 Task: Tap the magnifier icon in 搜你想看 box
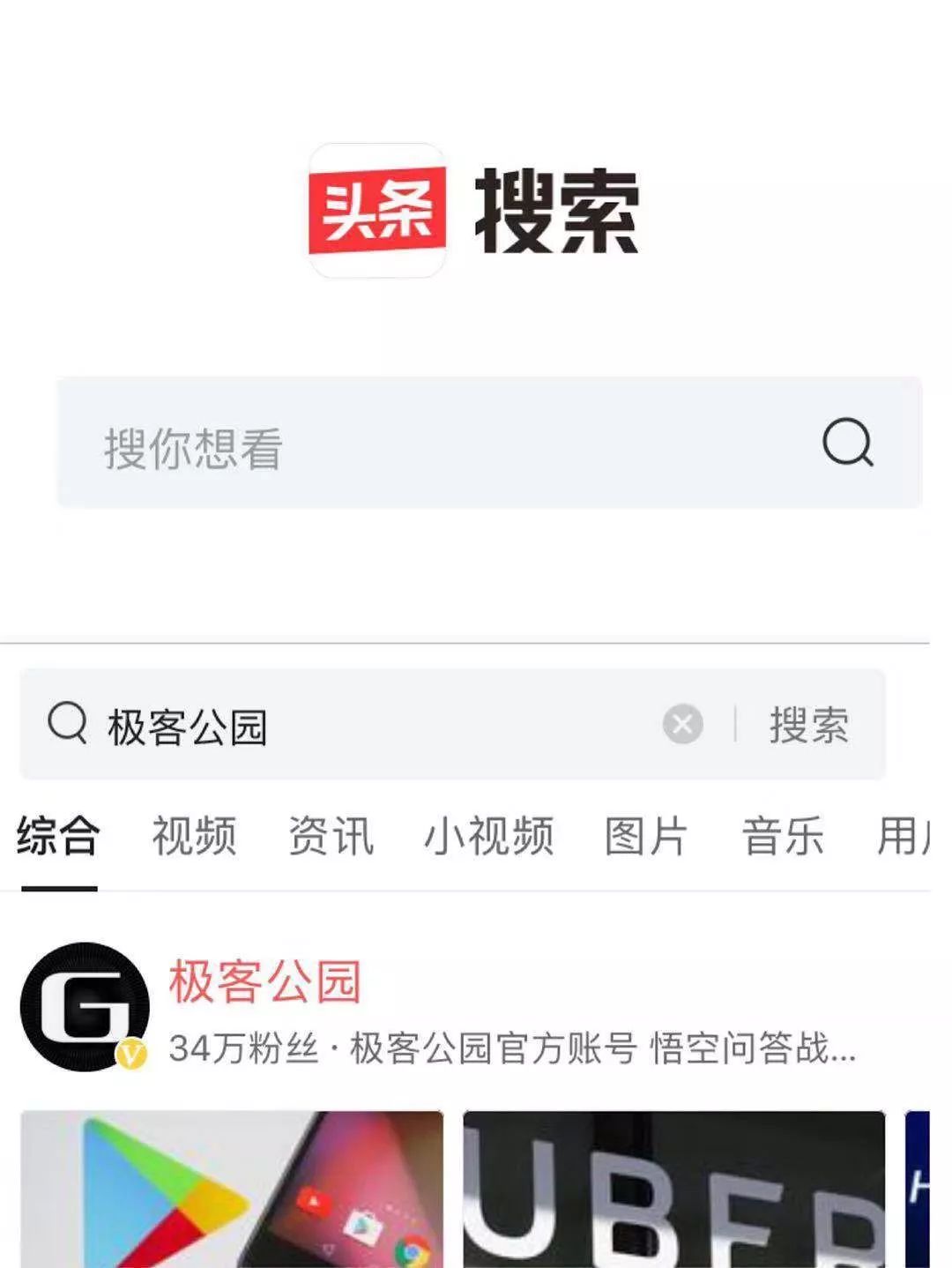pyautogui.click(x=847, y=443)
